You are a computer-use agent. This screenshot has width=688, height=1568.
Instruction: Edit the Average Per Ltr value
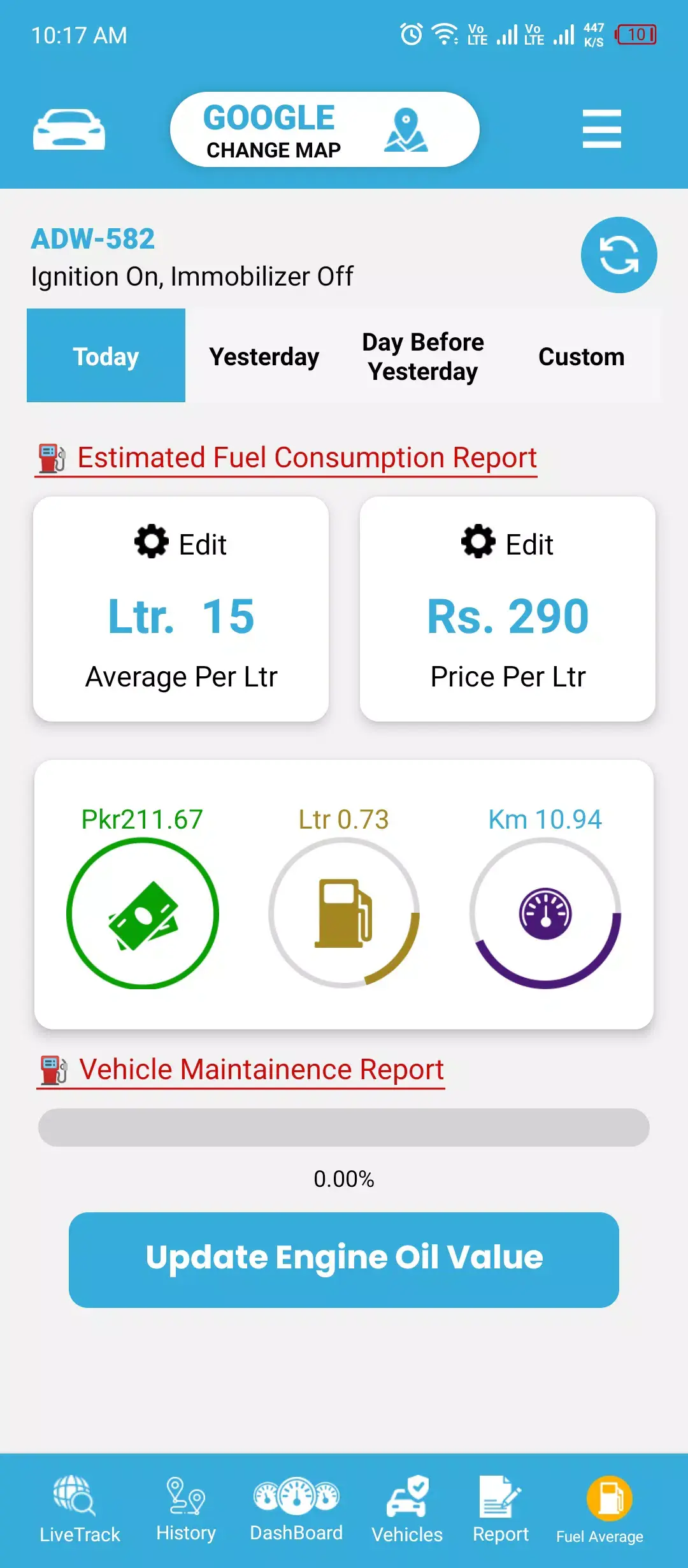[x=181, y=544]
